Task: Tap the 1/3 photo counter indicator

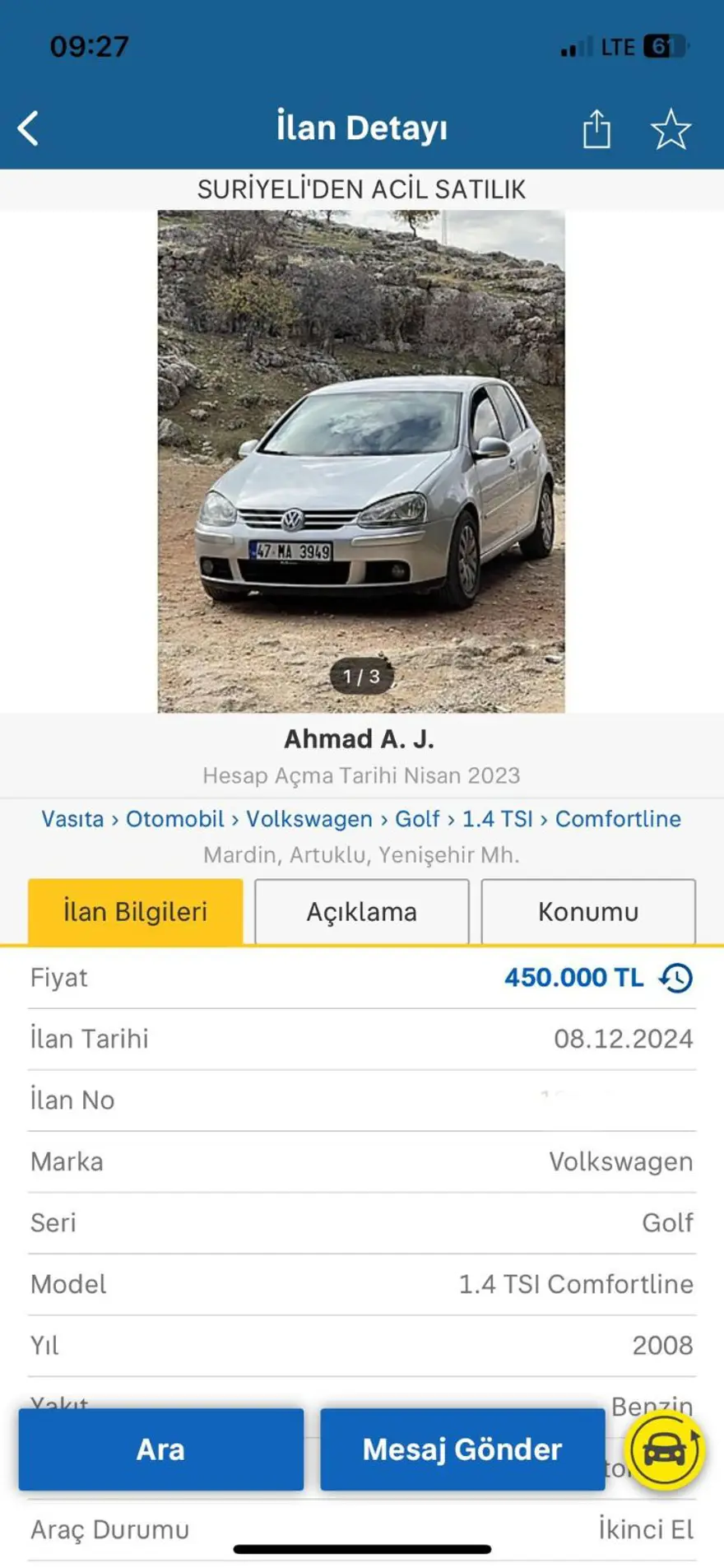Action: pyautogui.click(x=360, y=675)
